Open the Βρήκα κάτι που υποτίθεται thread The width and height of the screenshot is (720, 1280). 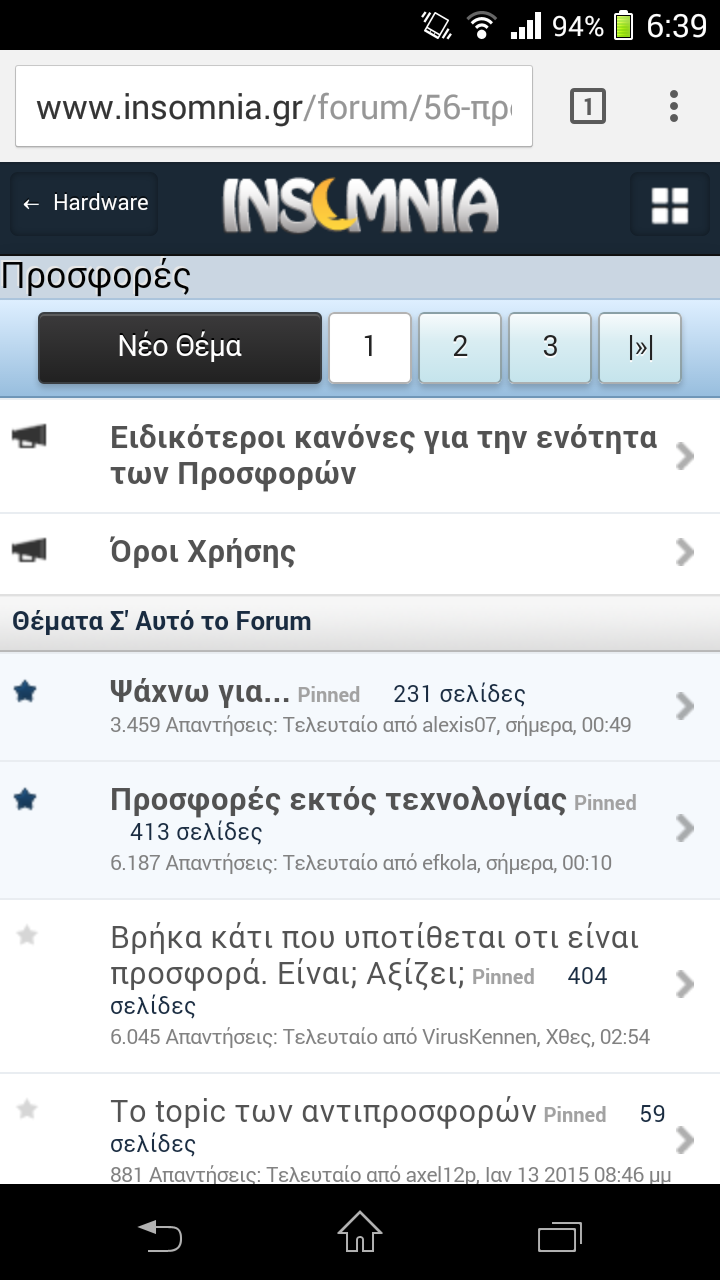click(360, 986)
